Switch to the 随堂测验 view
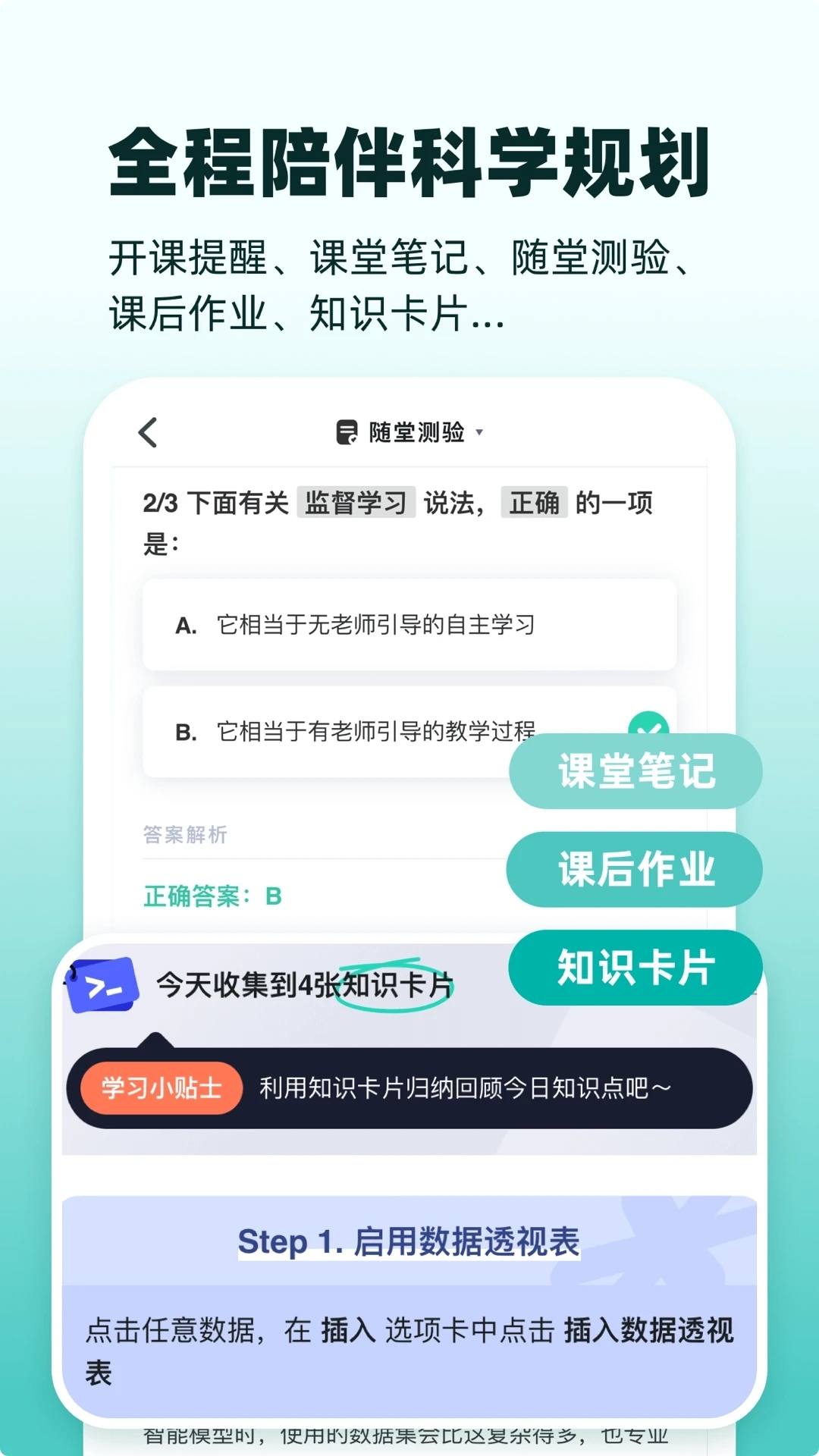The width and height of the screenshot is (819, 1456). click(418, 431)
